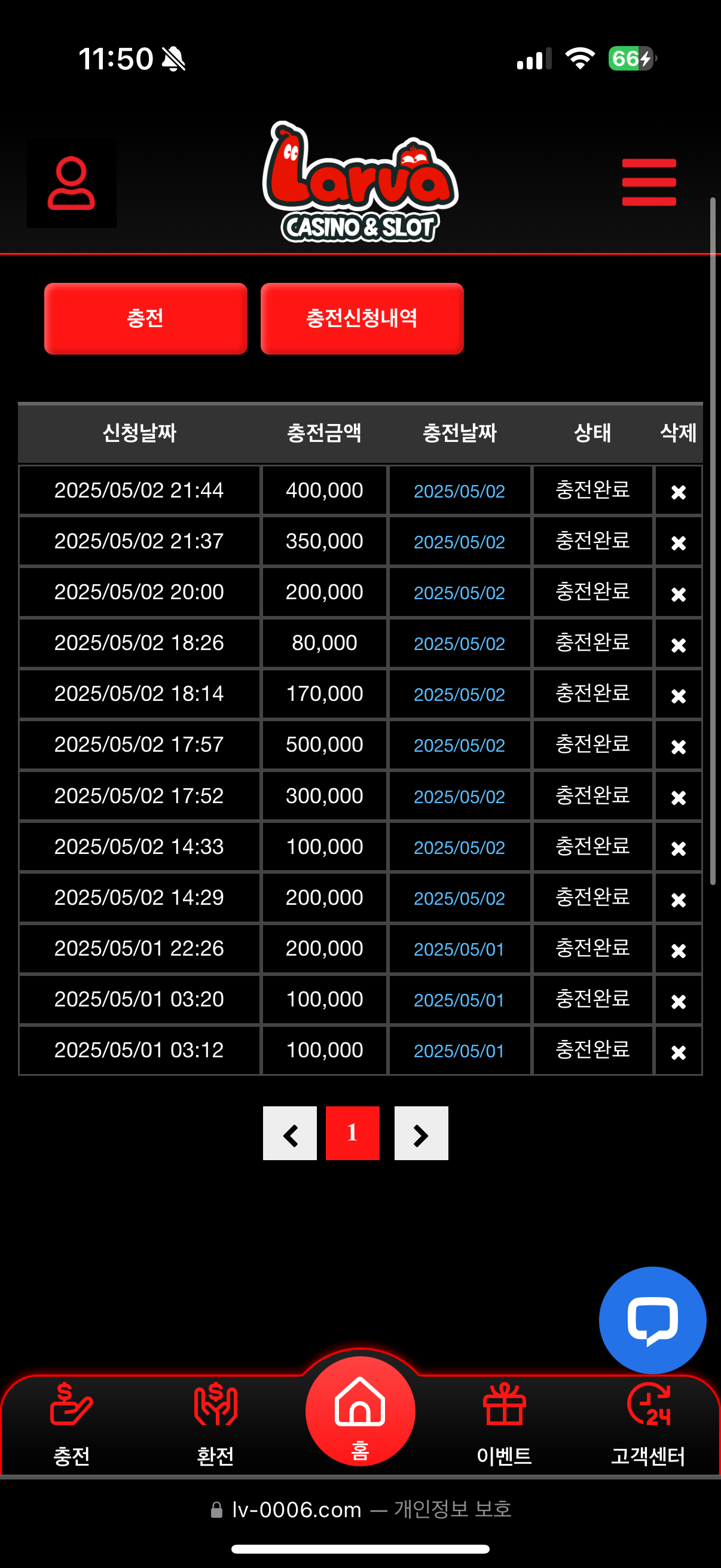The image size is (721, 1568).
Task: Remove the 2025/05/02 14:33 row
Action: click(679, 848)
